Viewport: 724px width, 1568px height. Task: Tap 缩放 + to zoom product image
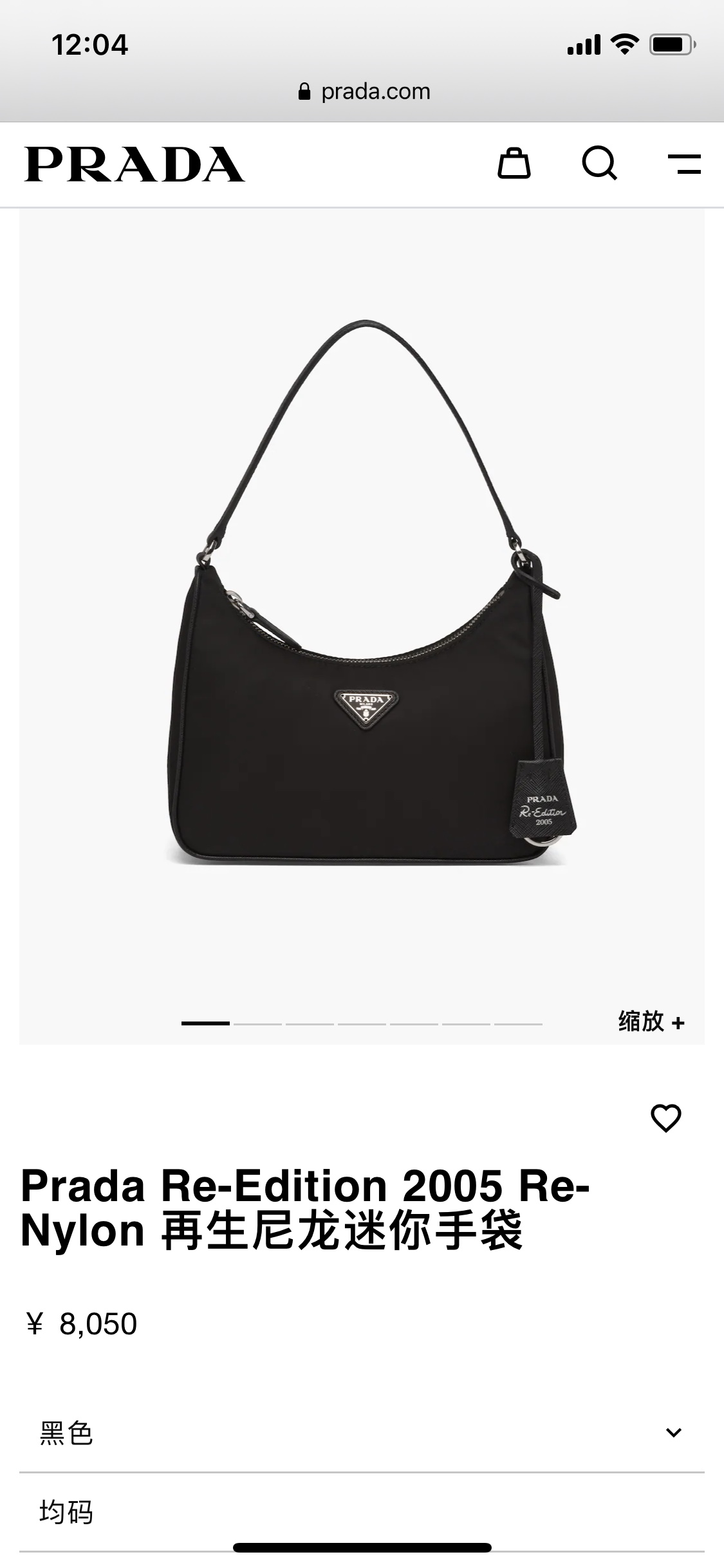click(x=651, y=1022)
